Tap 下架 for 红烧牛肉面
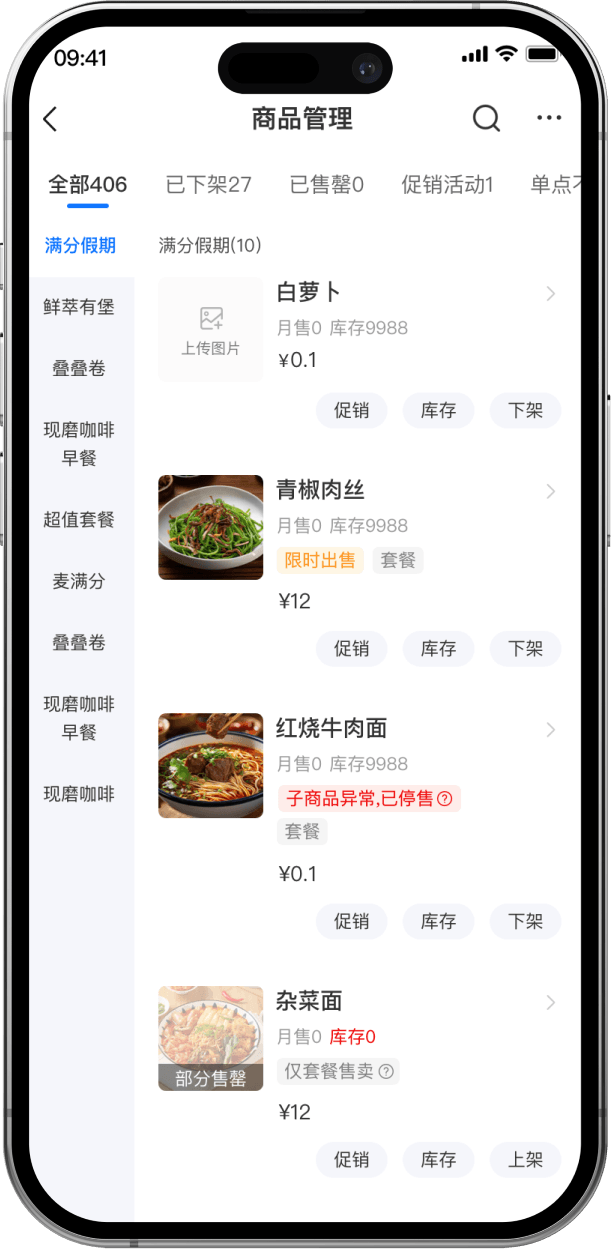 (x=525, y=922)
